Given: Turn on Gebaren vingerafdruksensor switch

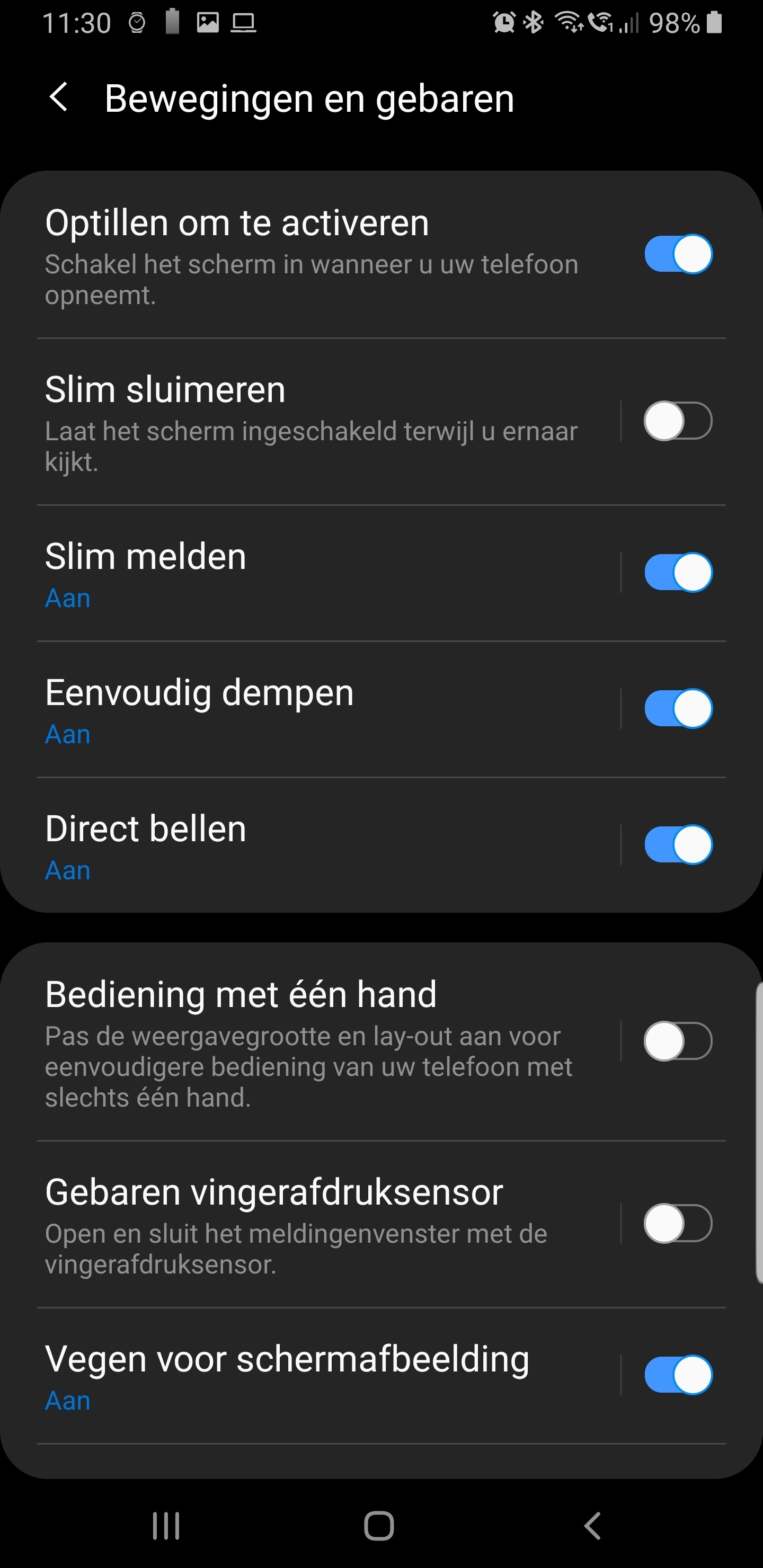Looking at the screenshot, I should pos(678,1223).
